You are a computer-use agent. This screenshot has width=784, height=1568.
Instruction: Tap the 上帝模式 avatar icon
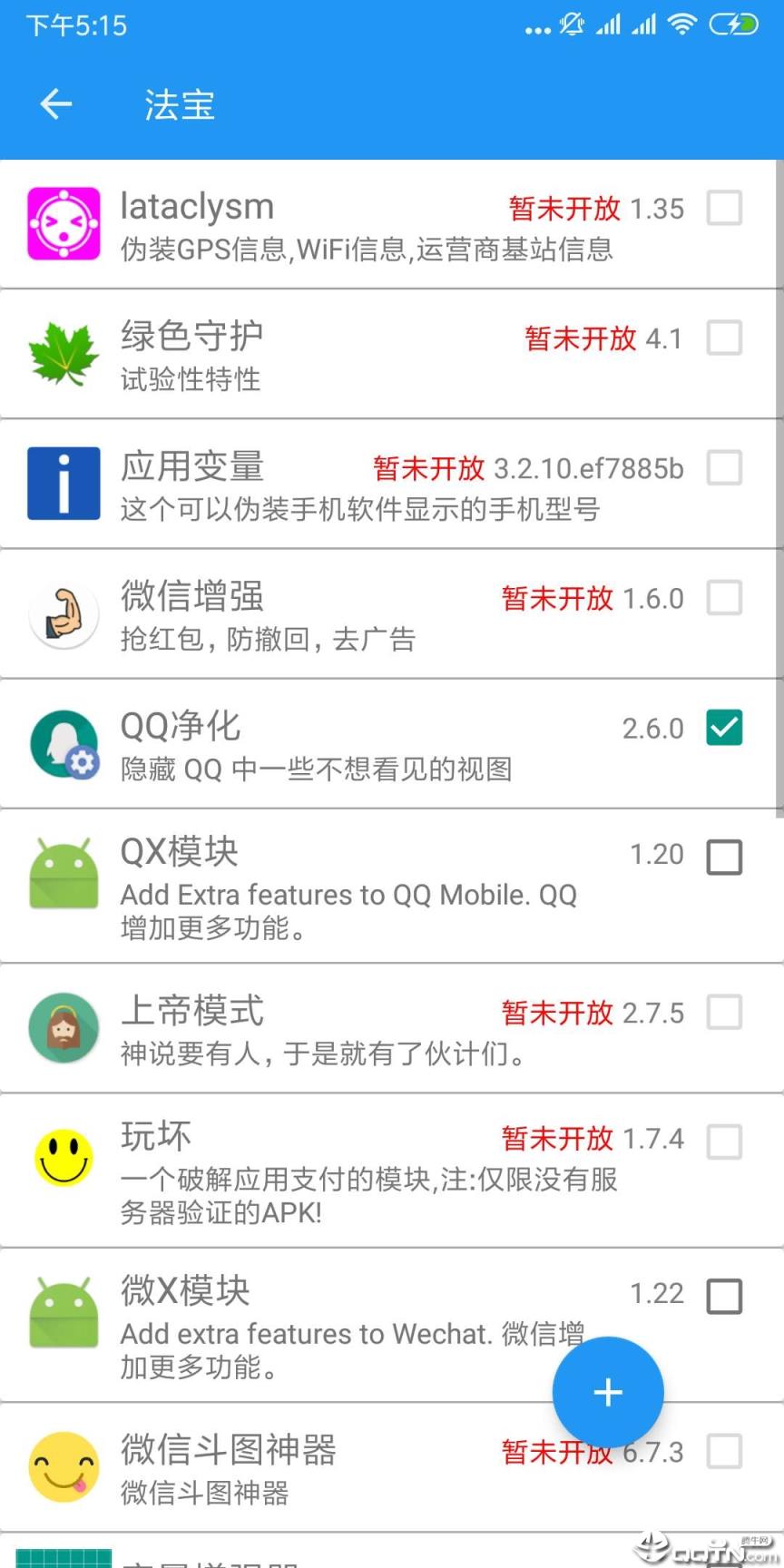tap(64, 1028)
